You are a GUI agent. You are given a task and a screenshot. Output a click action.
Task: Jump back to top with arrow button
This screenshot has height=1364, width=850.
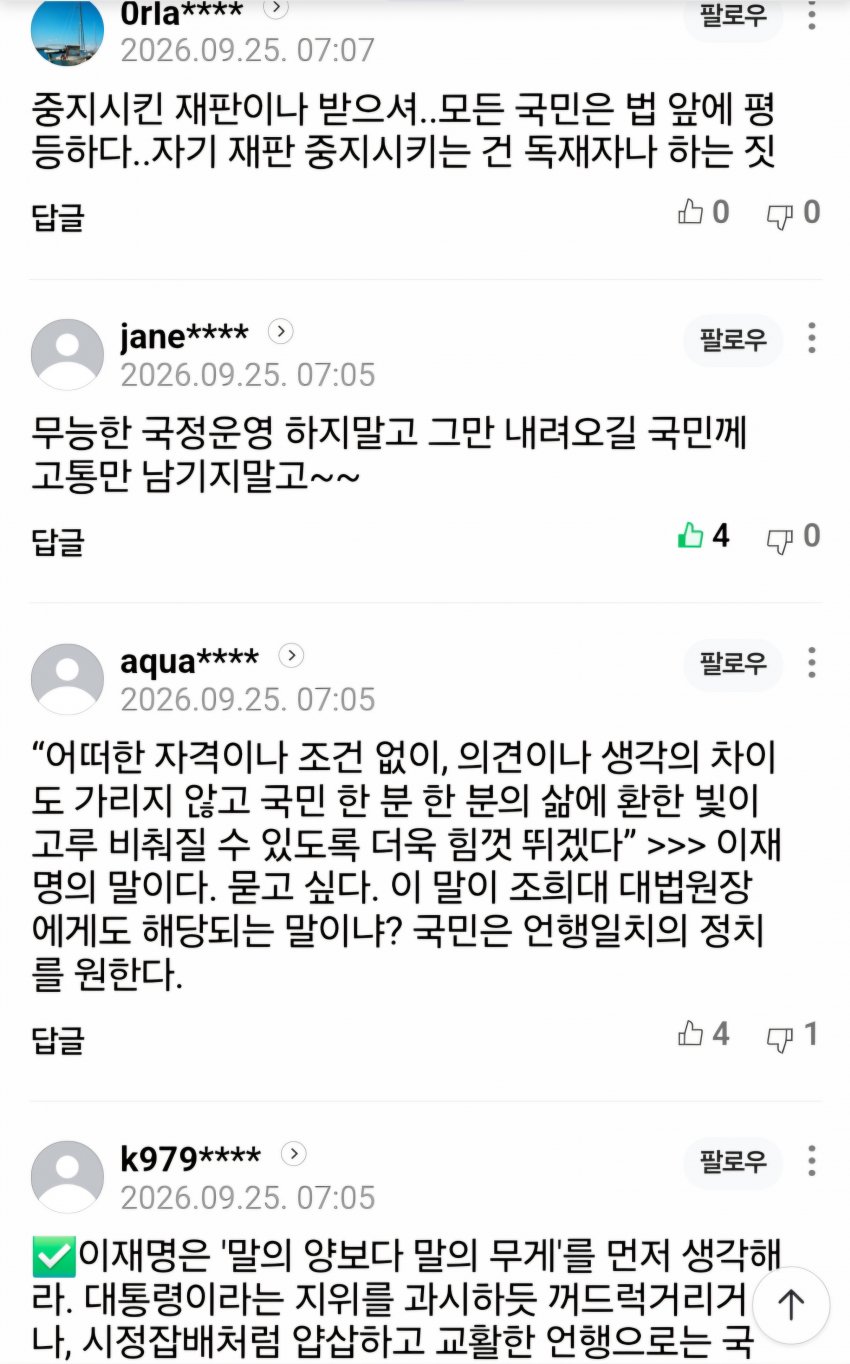[791, 1304]
